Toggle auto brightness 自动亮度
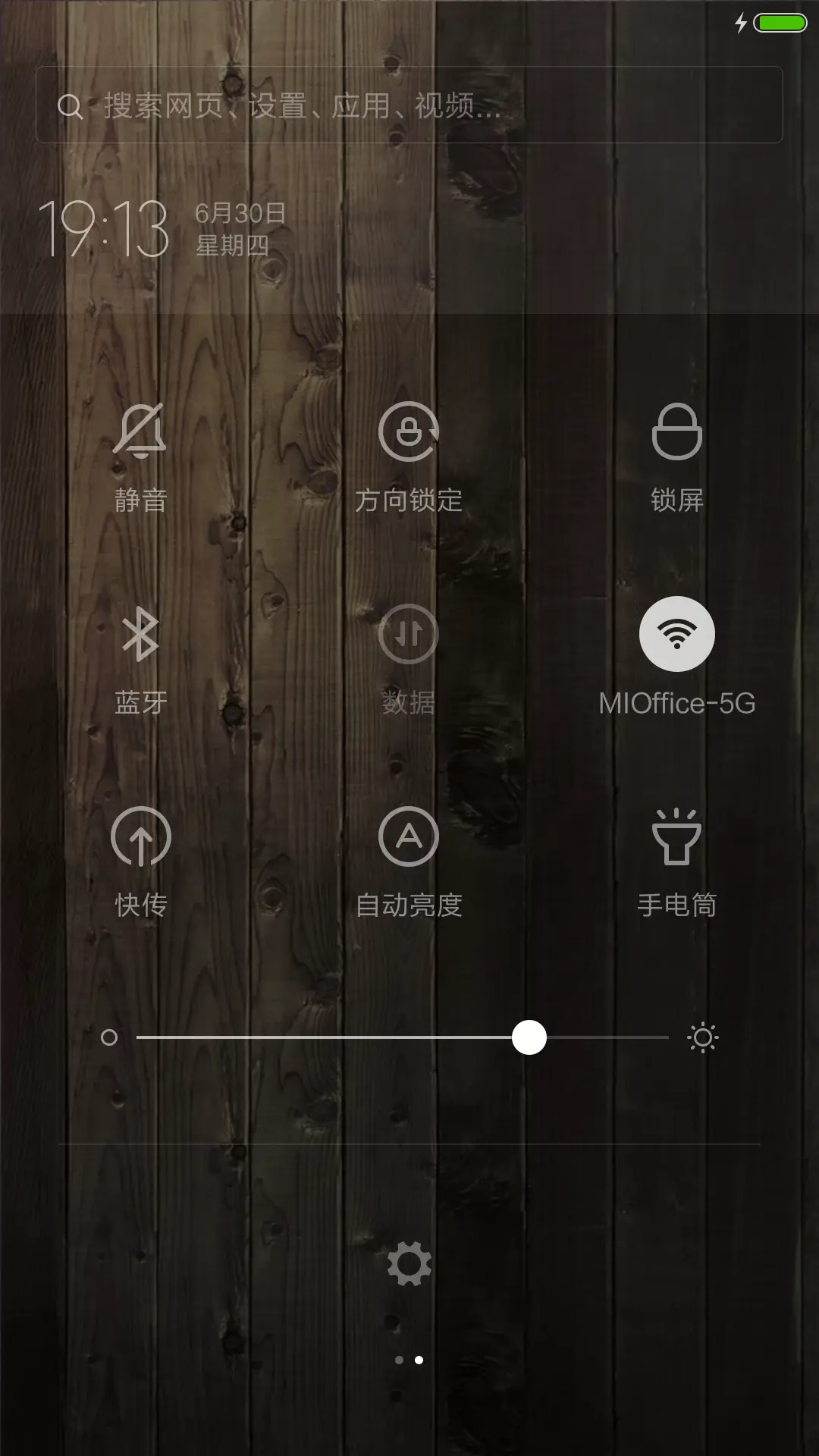Viewport: 819px width, 1456px height. (407, 838)
